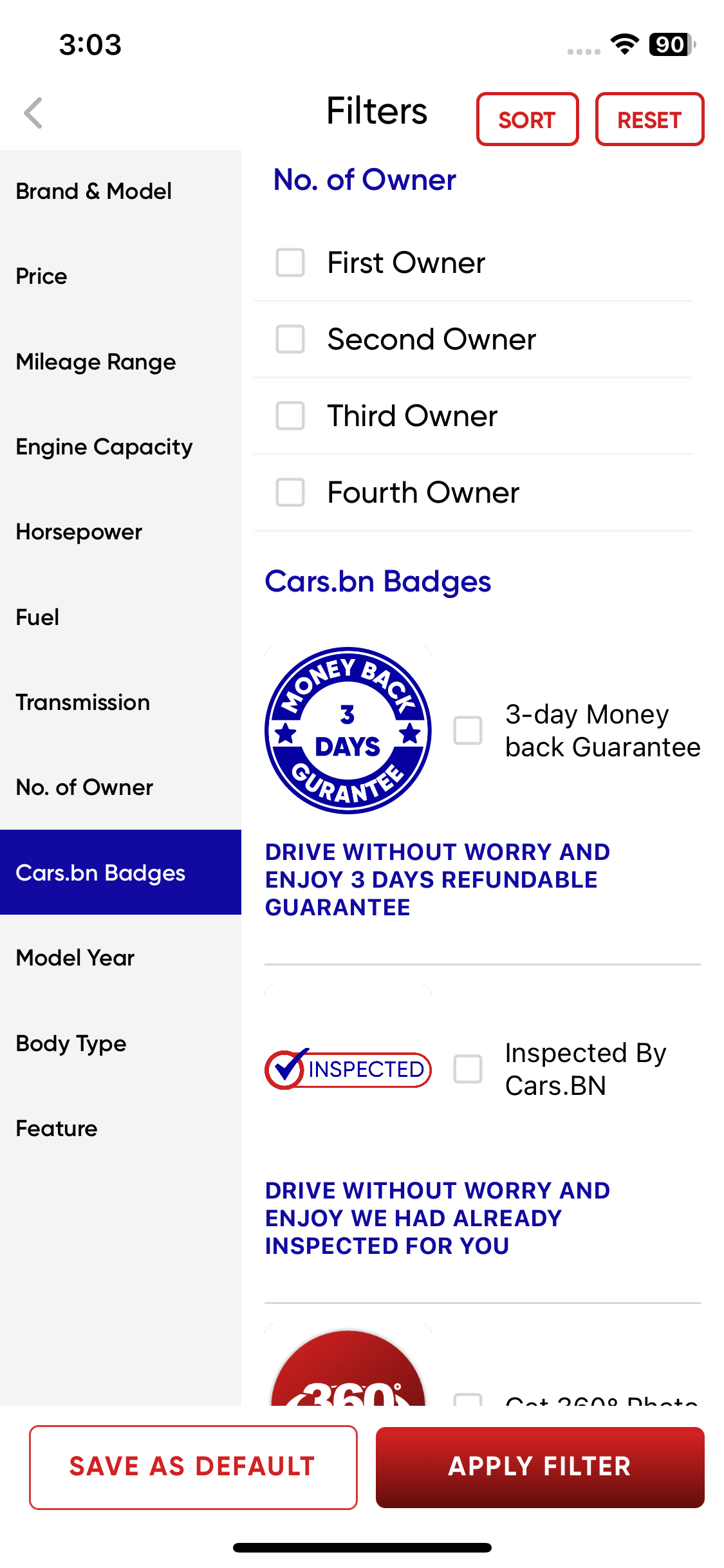
Task: Enable the 3-day Money back Guarantee badge
Action: coord(468,731)
